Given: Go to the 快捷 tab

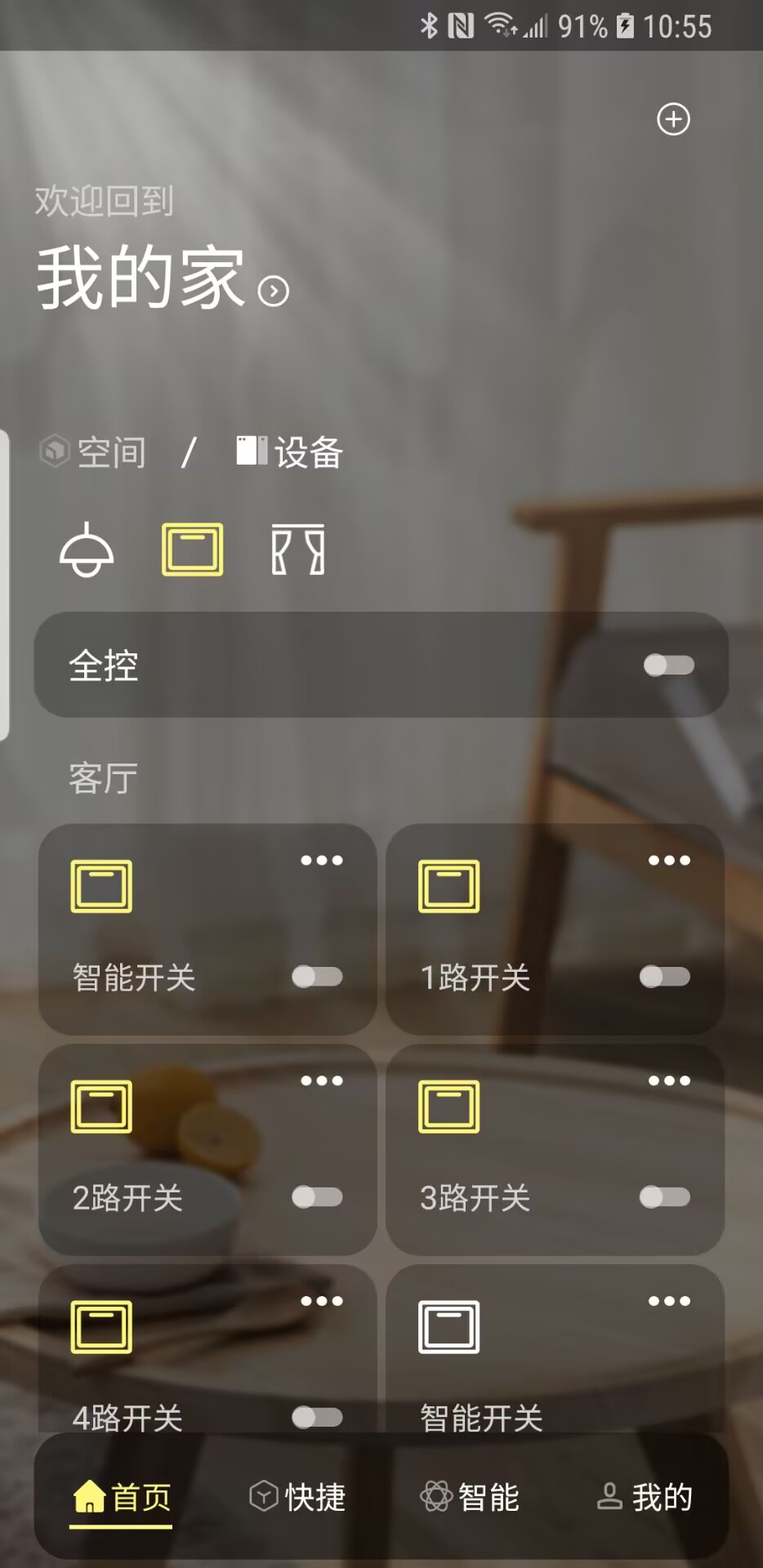Looking at the screenshot, I should tap(297, 1497).
